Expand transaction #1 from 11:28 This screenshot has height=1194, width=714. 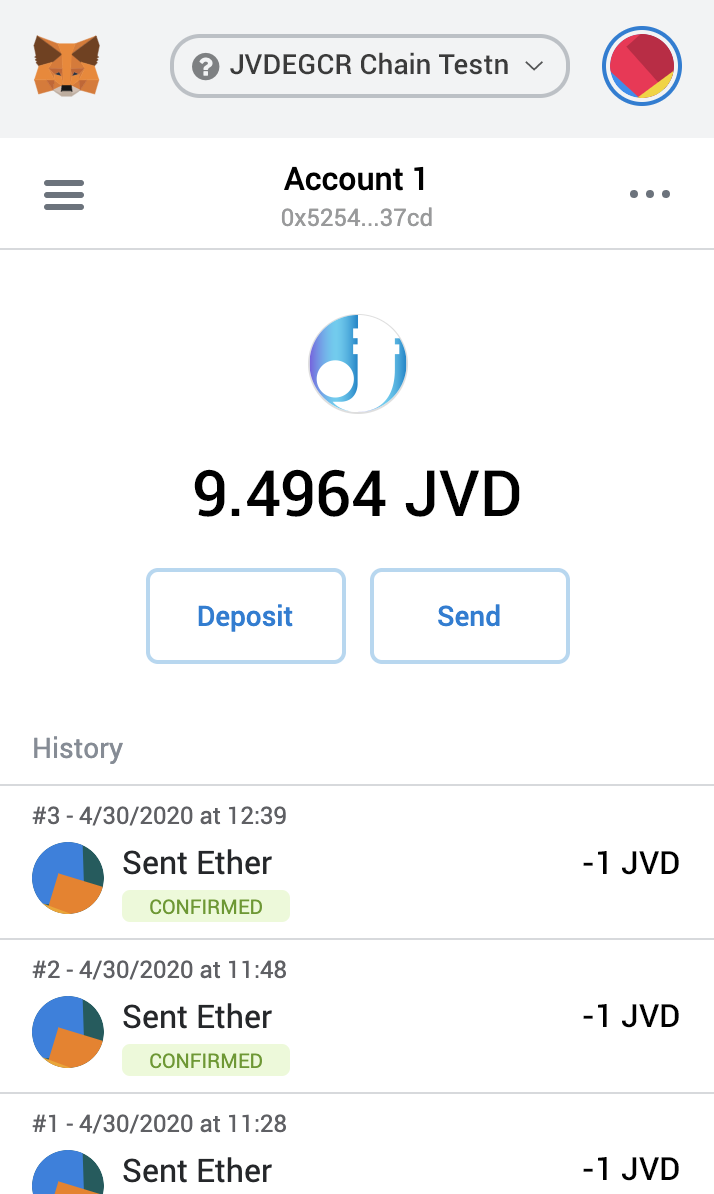coord(356,1160)
